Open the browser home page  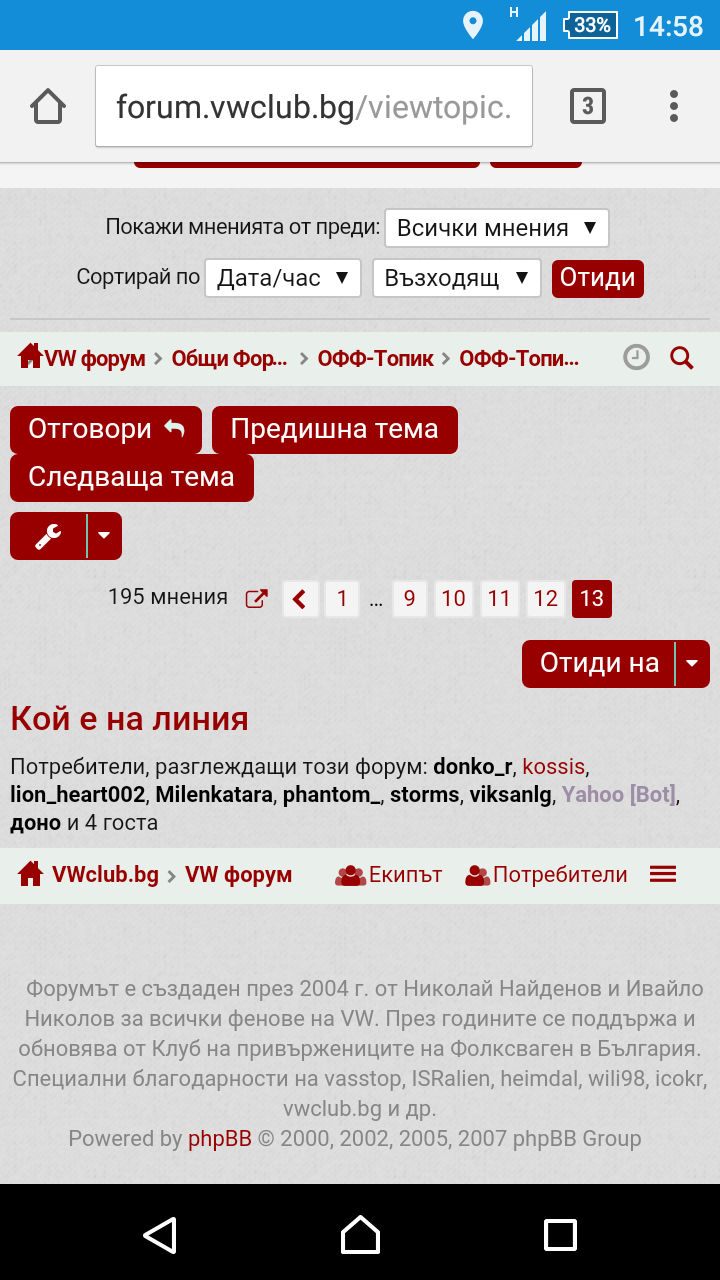(48, 106)
